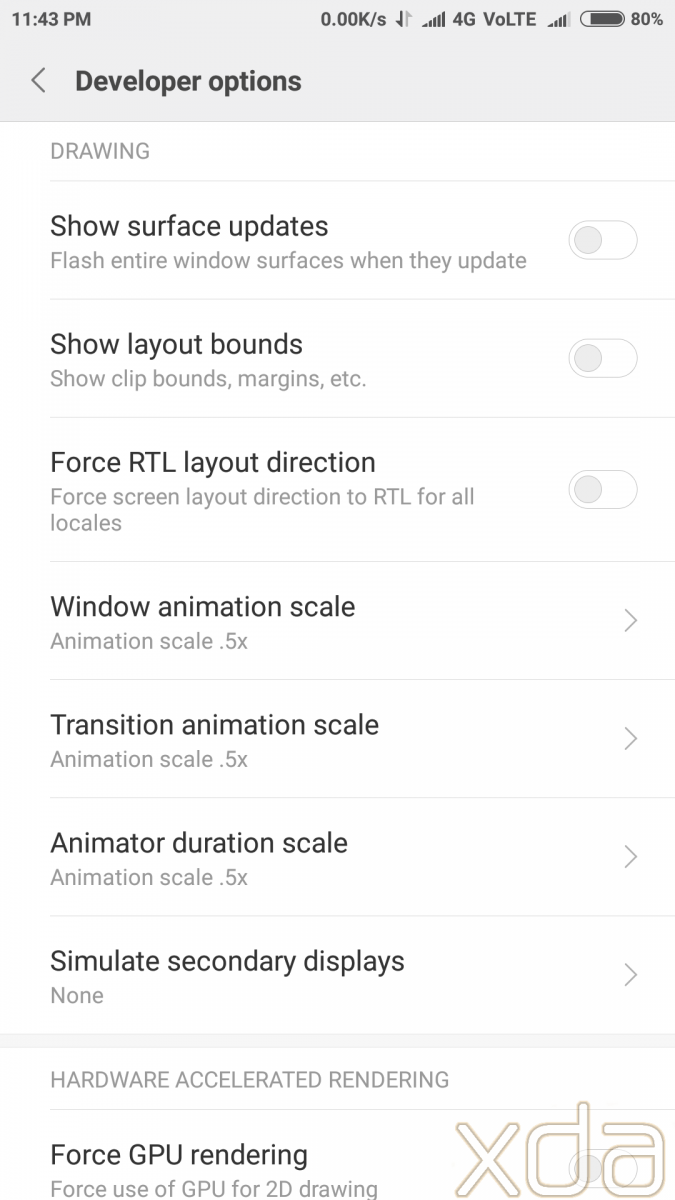The image size is (675, 1200).
Task: Open Animator duration scale options
Action: tap(337, 857)
